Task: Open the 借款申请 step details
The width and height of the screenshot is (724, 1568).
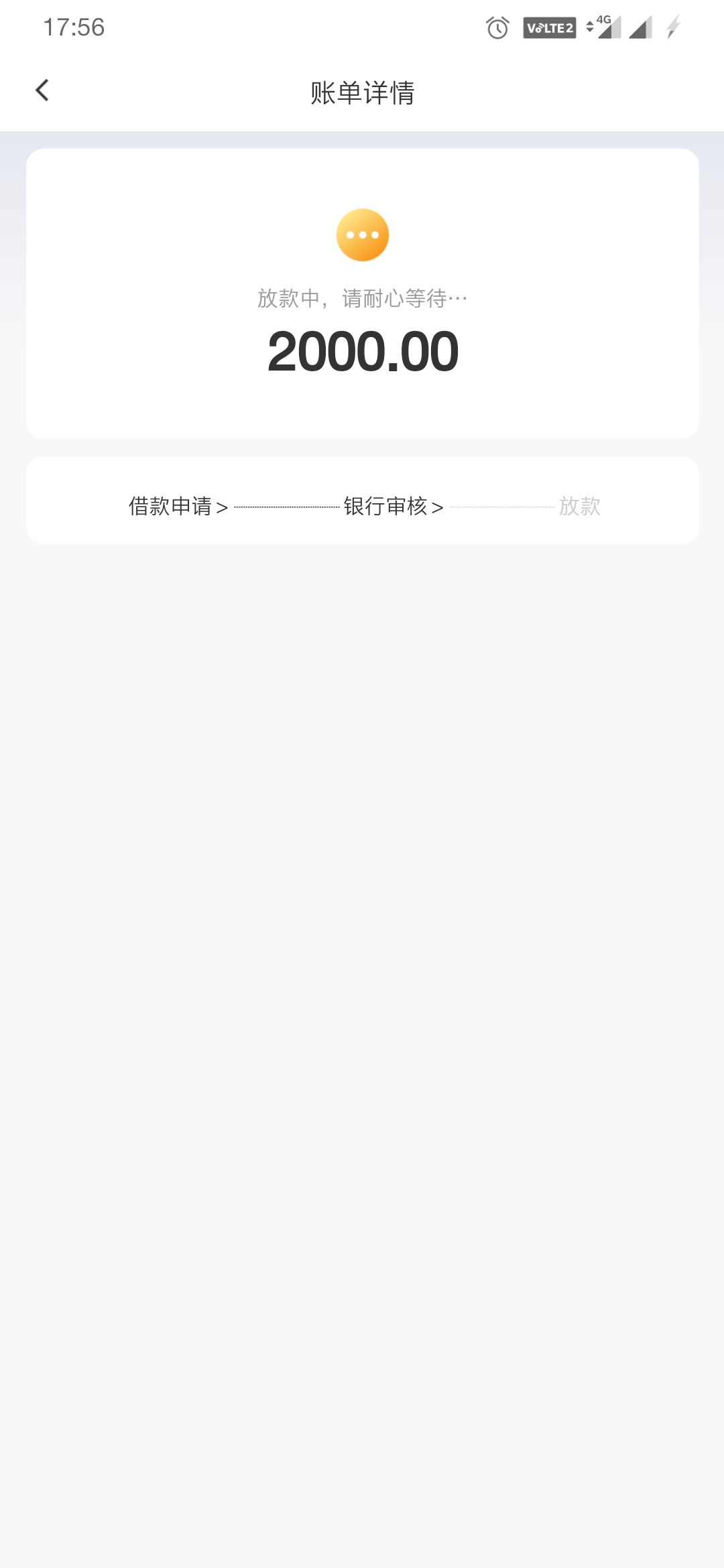Action: pos(178,507)
